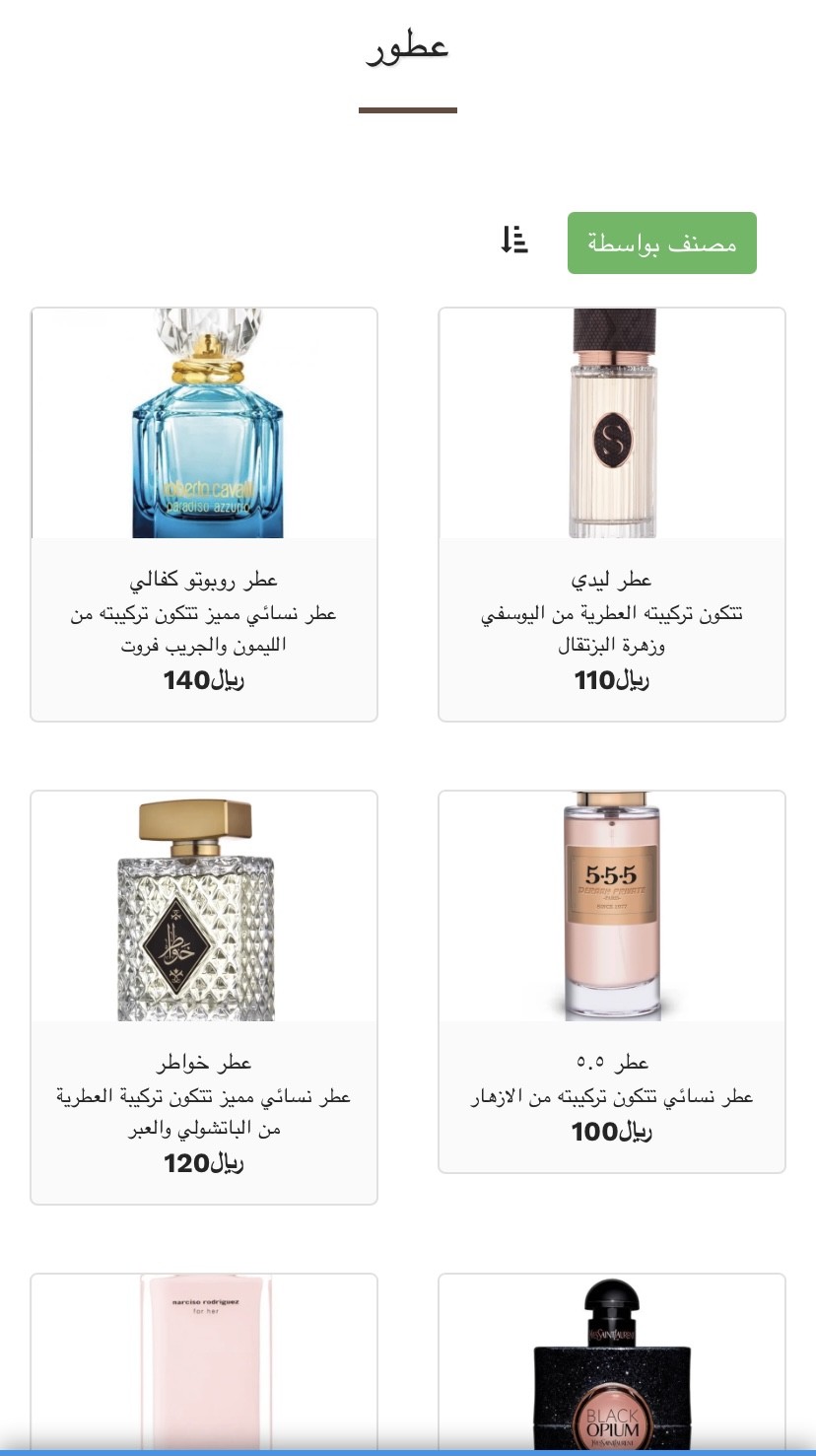Open the عطر روبوتو كفالي product card
816x1456 pixels.
pos(204,515)
